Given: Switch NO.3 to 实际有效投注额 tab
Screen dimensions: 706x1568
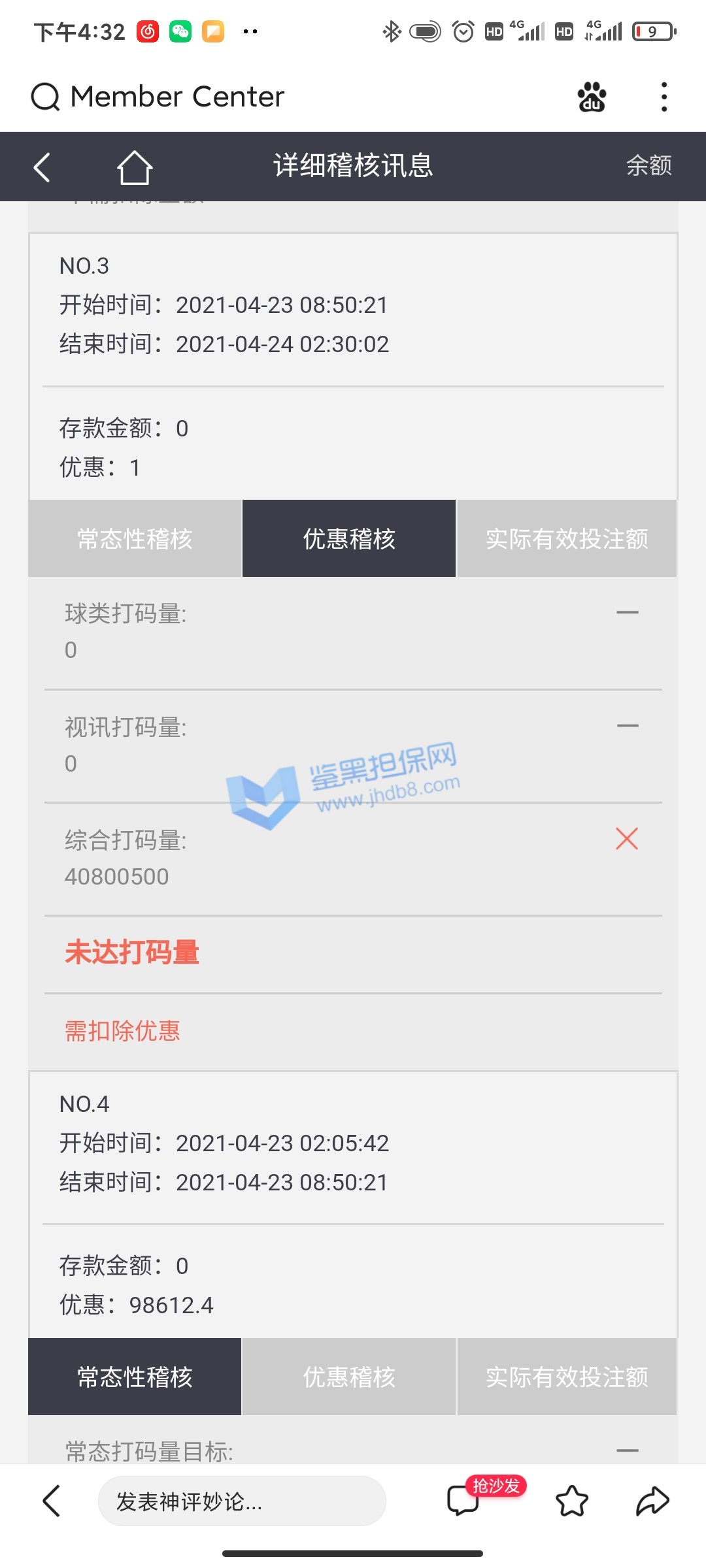Looking at the screenshot, I should tap(567, 539).
